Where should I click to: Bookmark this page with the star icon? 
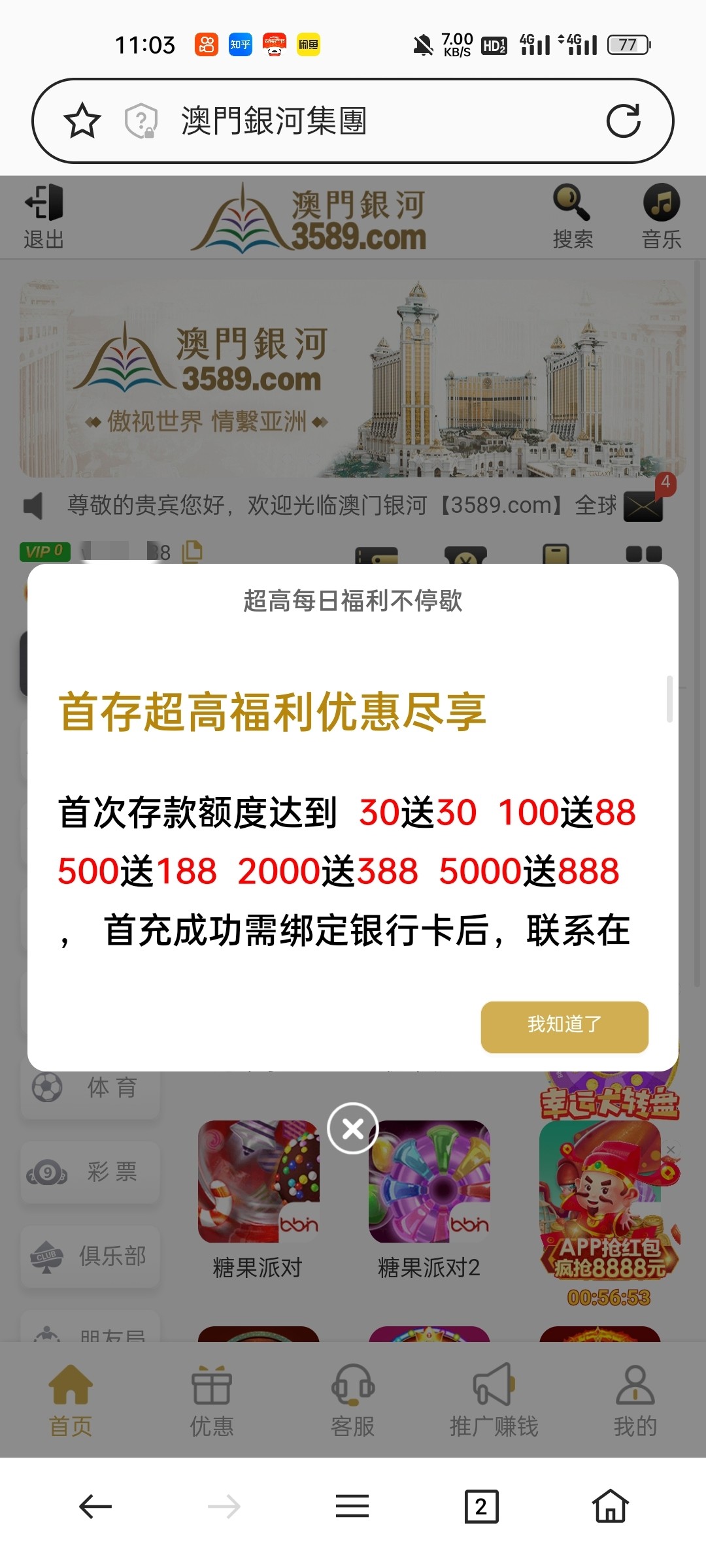tap(82, 121)
